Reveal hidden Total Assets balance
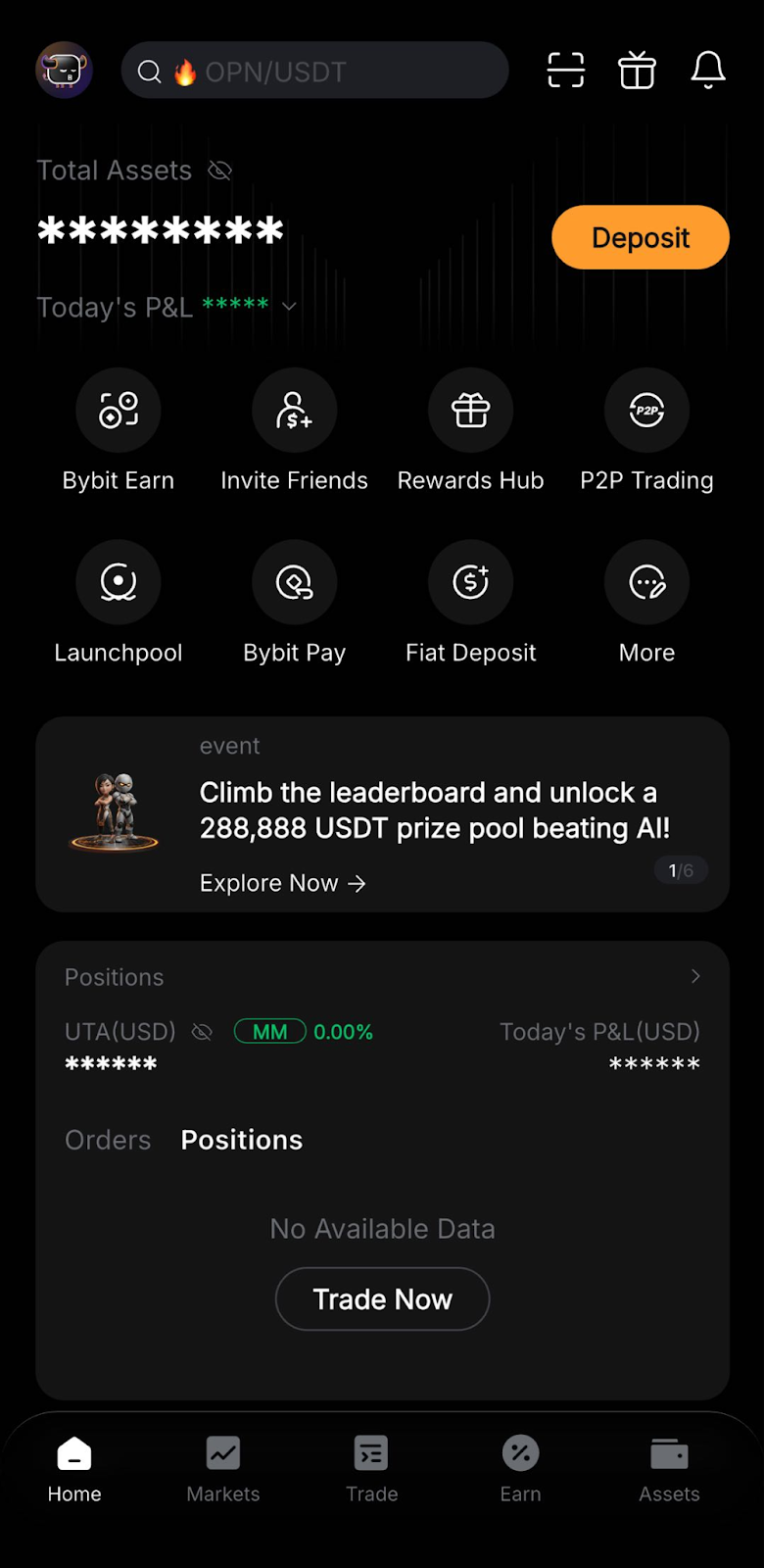The height and width of the screenshot is (1568, 764). click(x=220, y=171)
